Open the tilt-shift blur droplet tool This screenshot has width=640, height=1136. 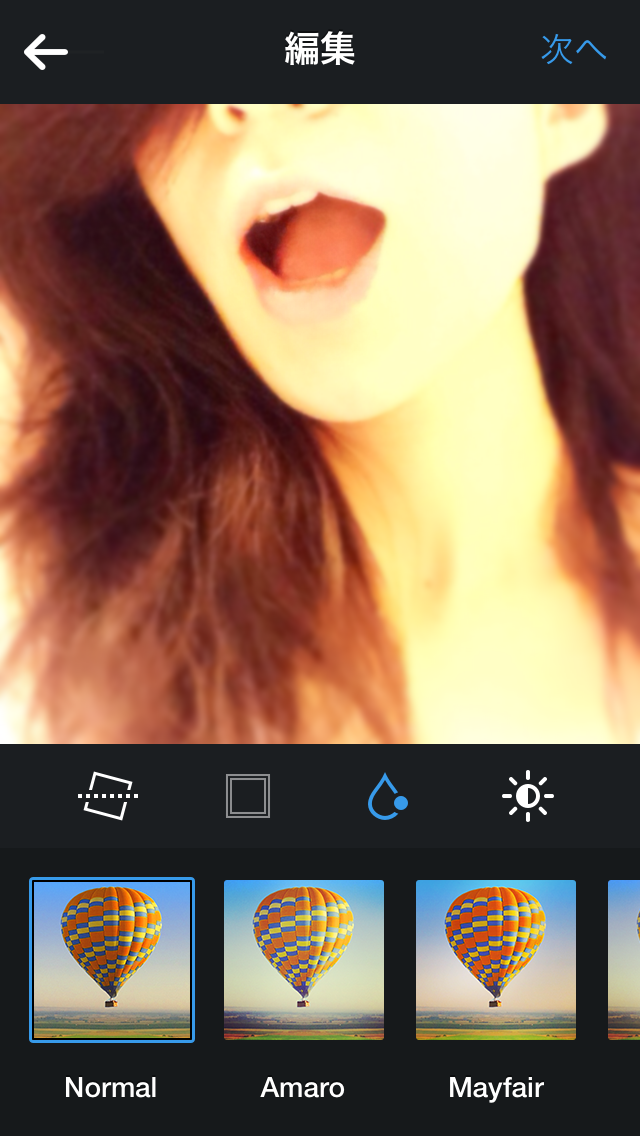pos(388,796)
